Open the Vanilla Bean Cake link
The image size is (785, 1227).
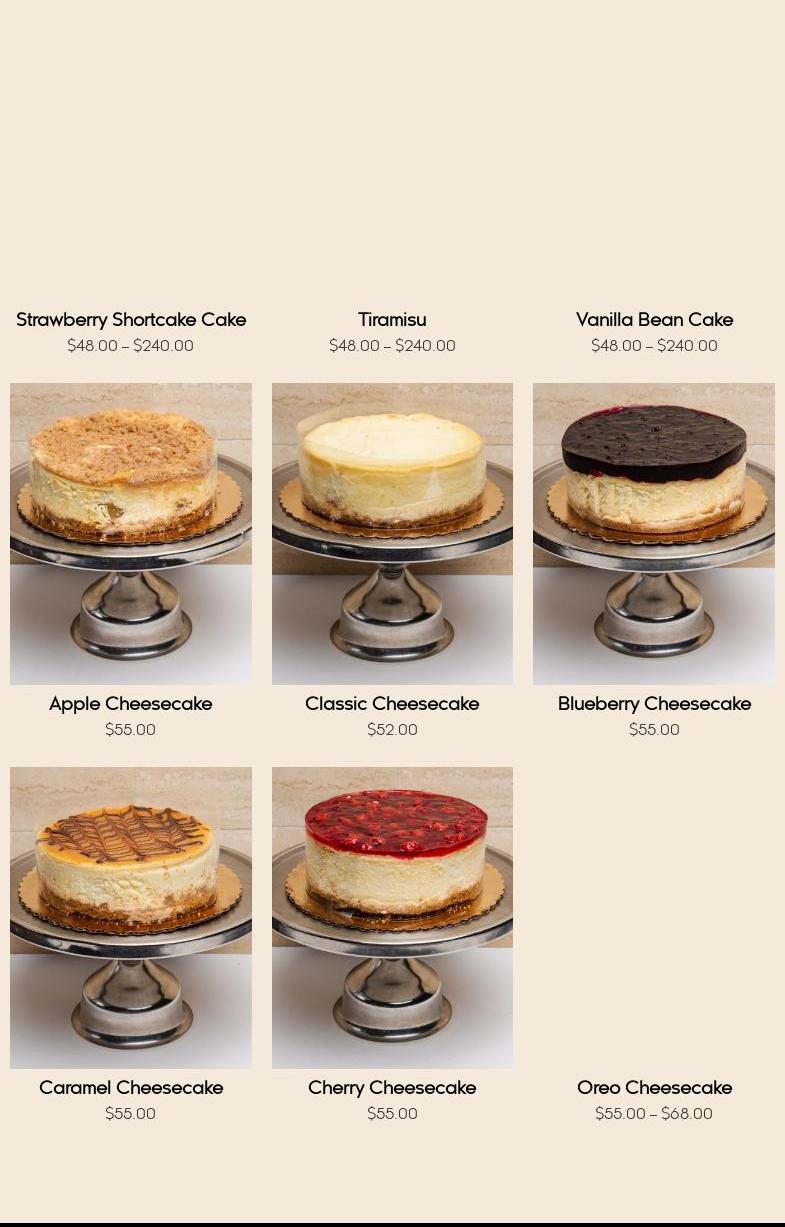click(654, 320)
